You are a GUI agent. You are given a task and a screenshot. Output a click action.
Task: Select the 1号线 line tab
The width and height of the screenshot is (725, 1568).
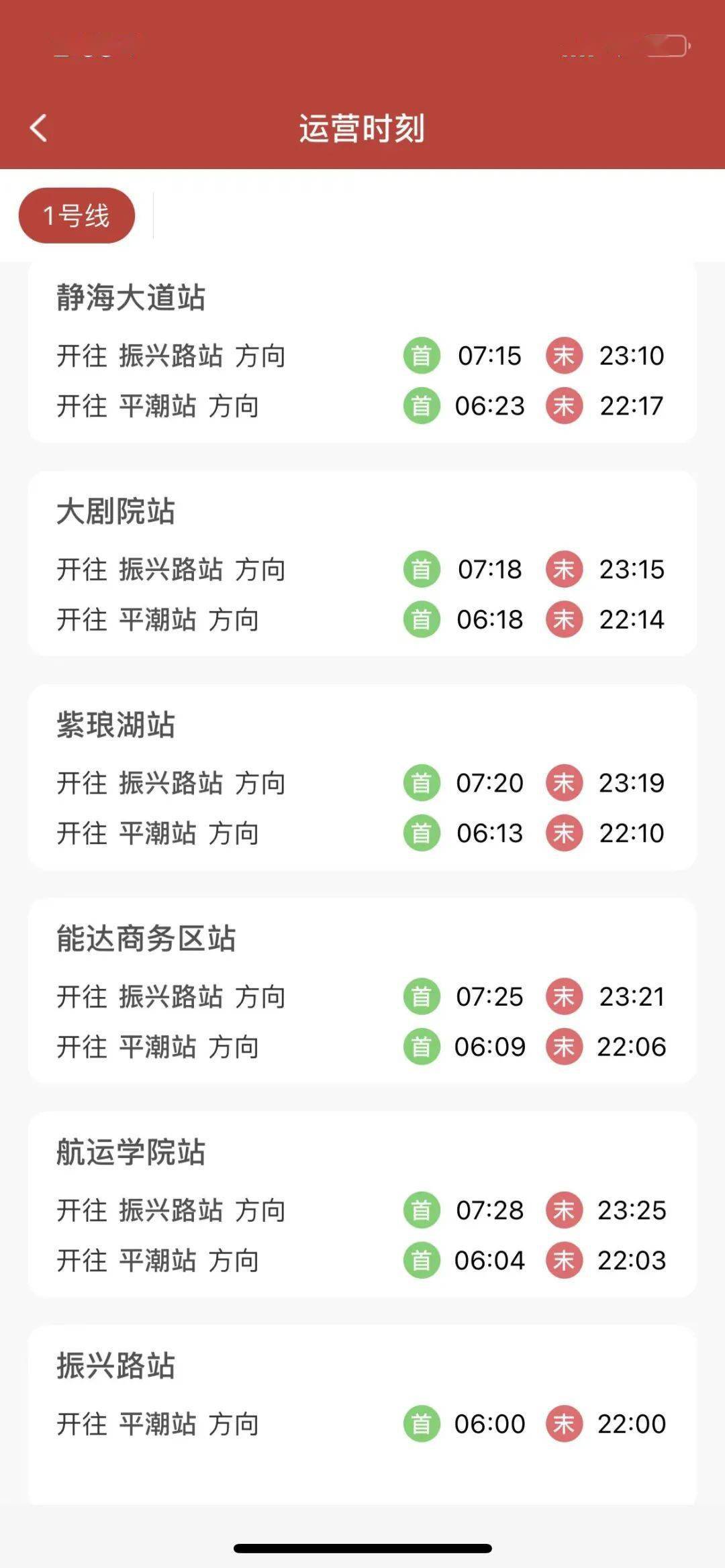(x=76, y=215)
